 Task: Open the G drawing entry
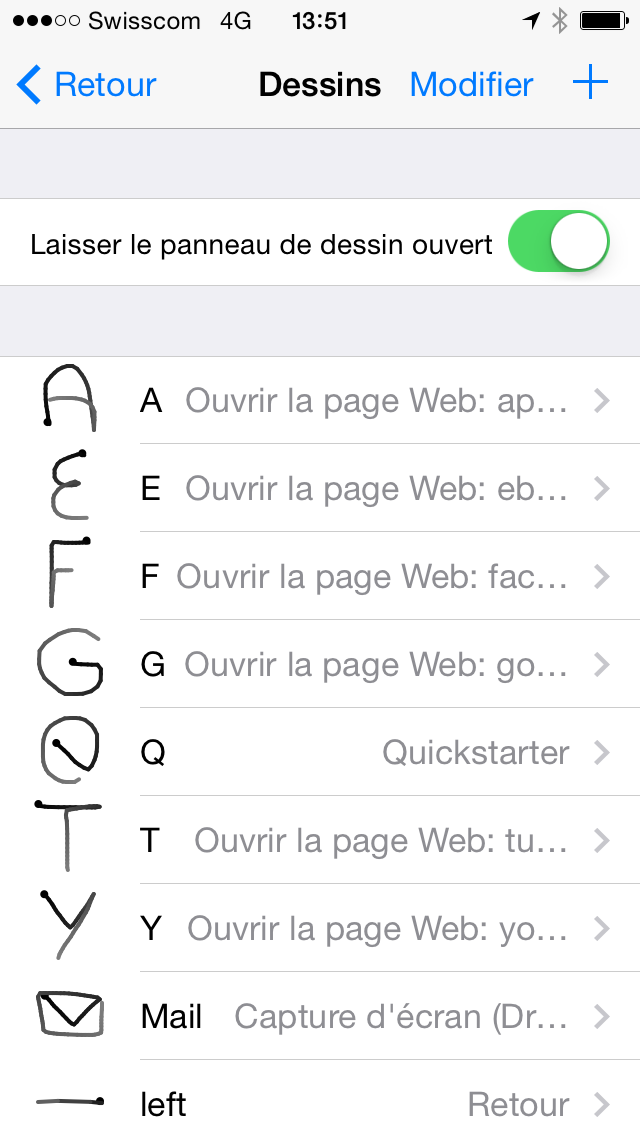pyautogui.click(x=320, y=664)
